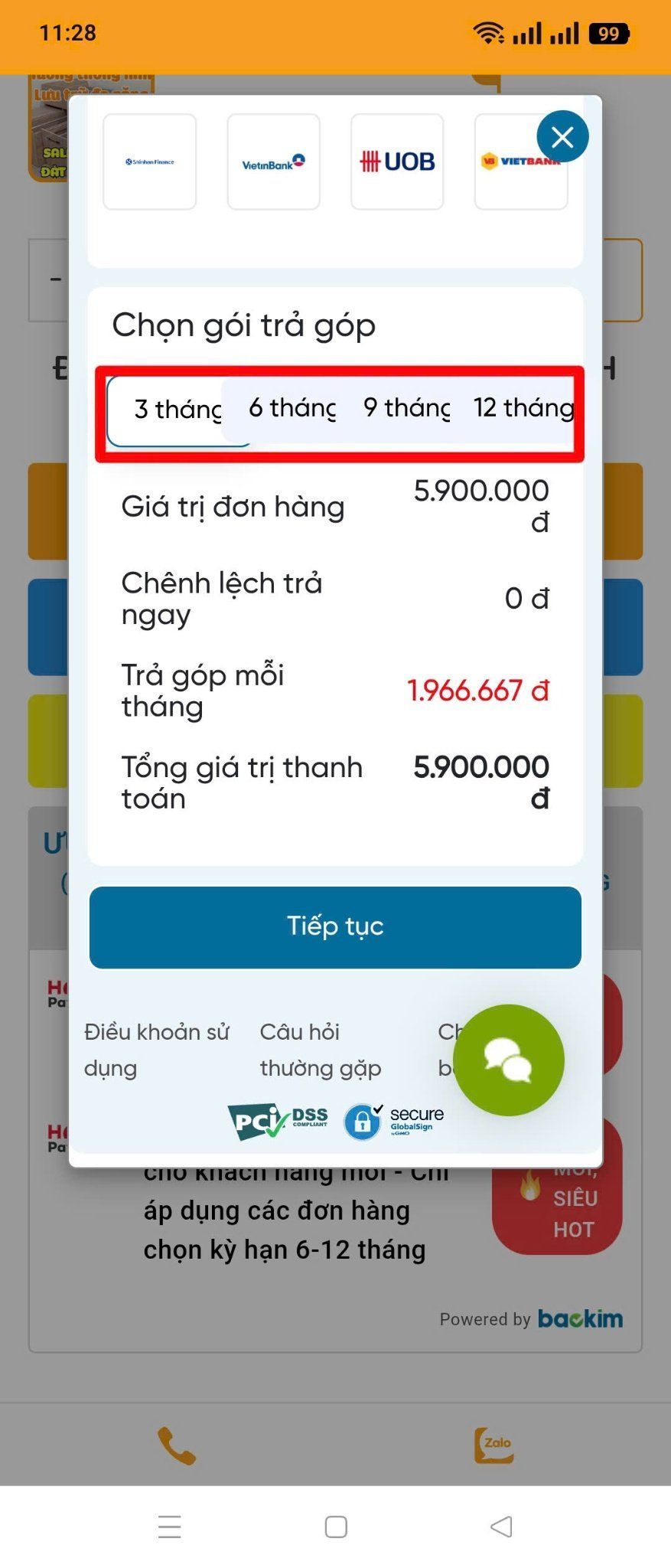This screenshot has height=1568, width=671.
Task: Open Điều khoản sử dụng link
Action: point(156,1050)
